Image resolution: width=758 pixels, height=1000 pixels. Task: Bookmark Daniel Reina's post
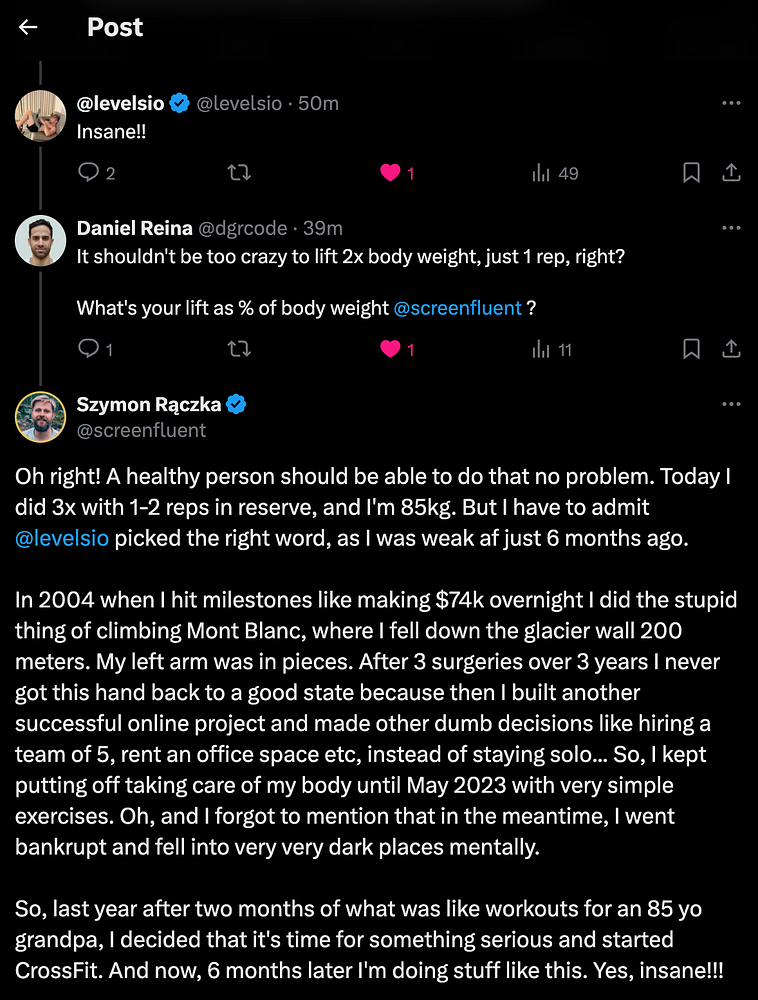click(691, 349)
